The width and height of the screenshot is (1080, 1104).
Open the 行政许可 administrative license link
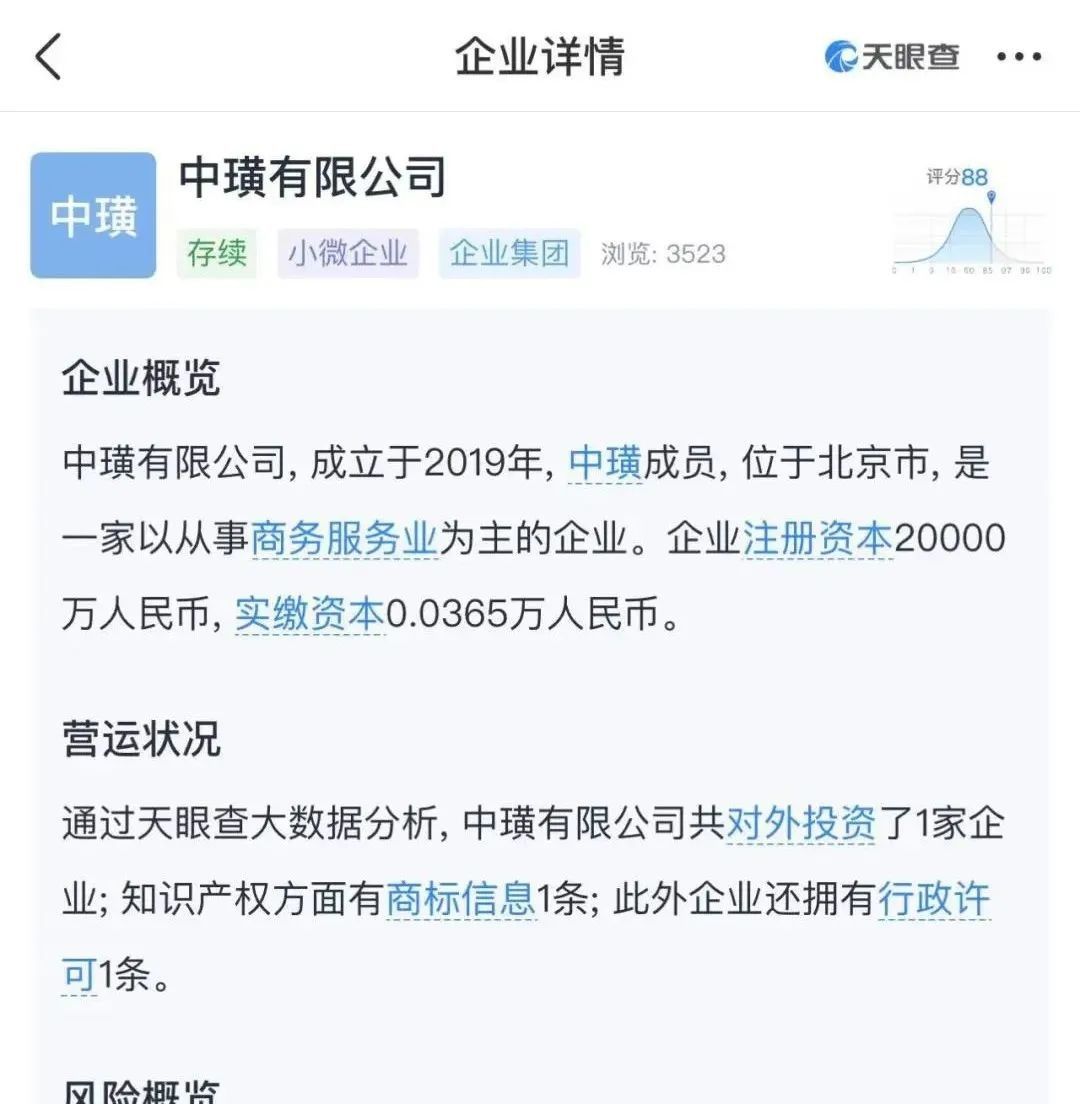[x=934, y=898]
